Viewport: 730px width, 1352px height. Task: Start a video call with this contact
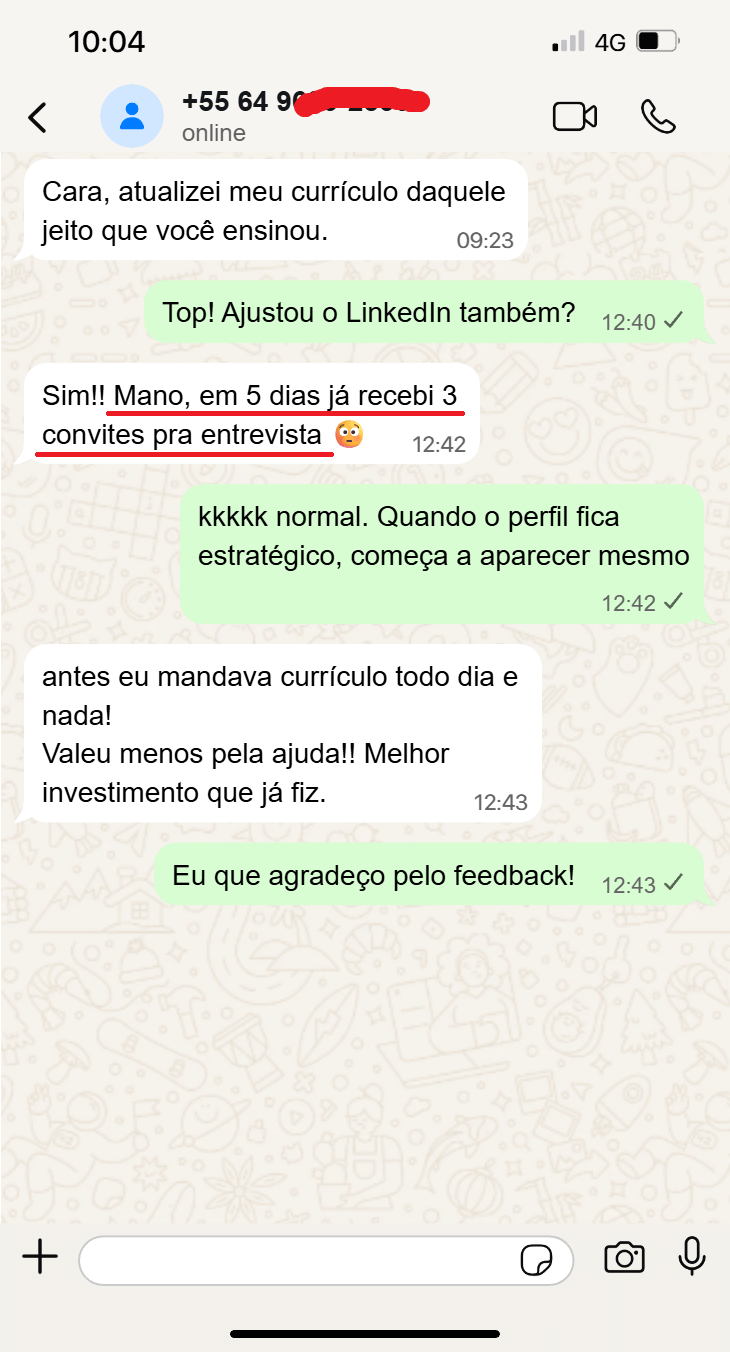click(575, 116)
